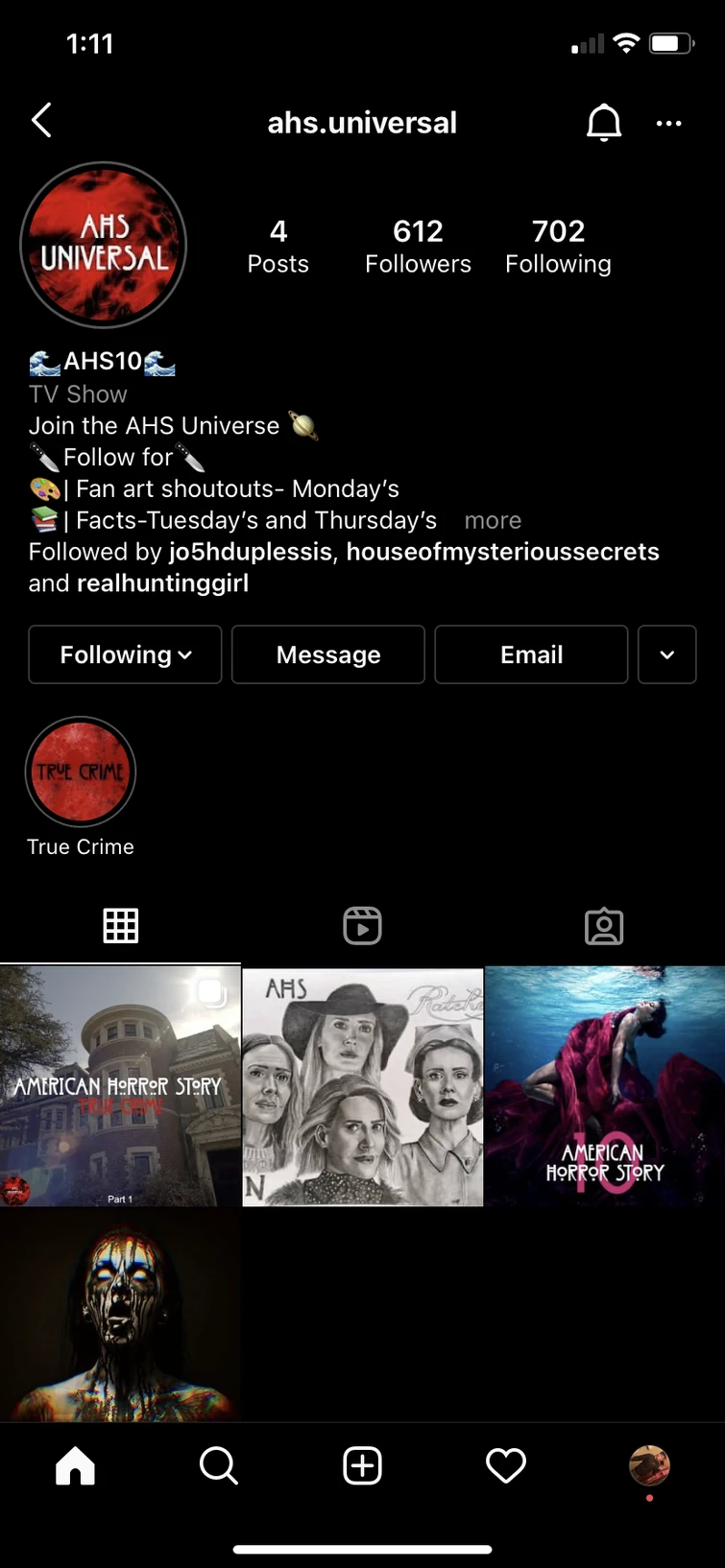Open the notifications bell for this profile
725x1568 pixels.
coord(604,123)
